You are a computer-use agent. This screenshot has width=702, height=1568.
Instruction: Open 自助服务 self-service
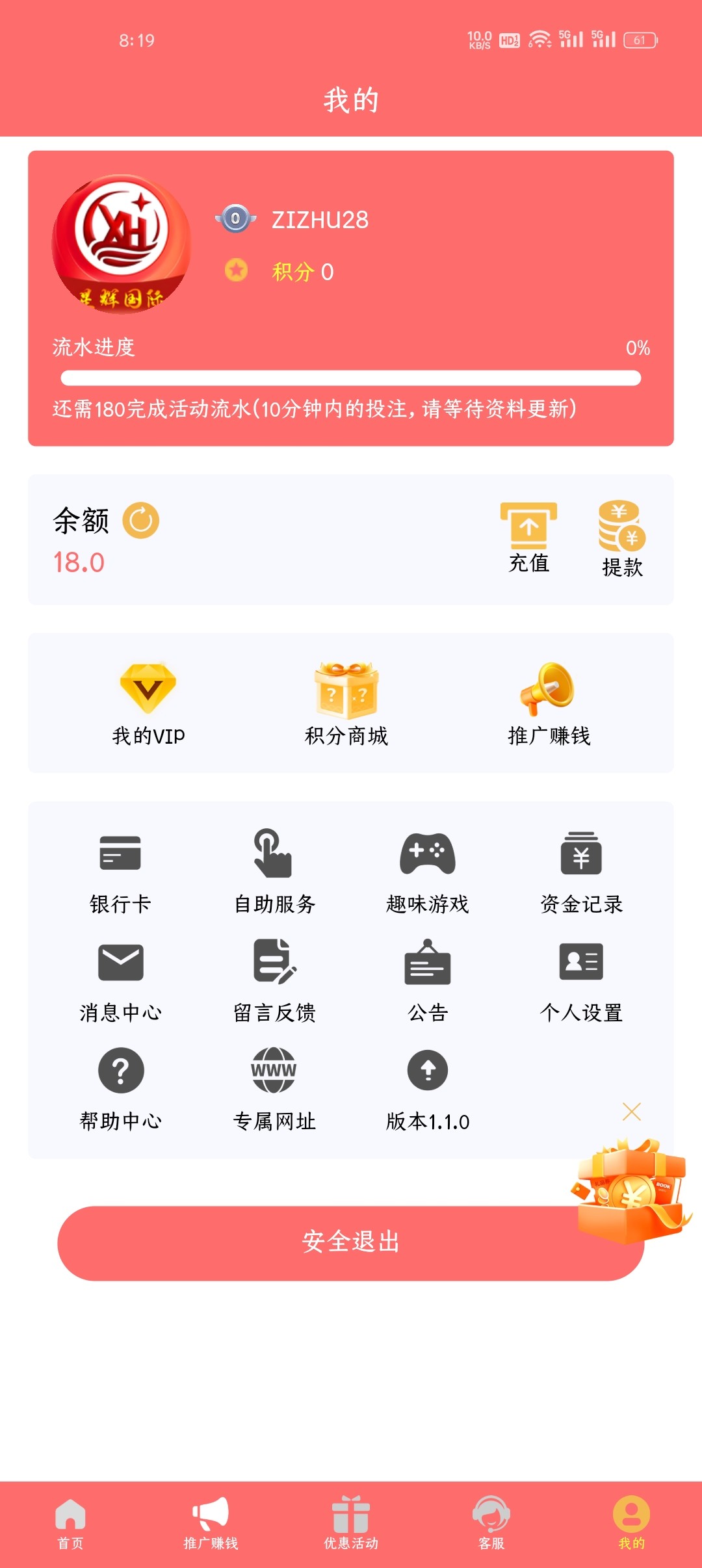tap(274, 871)
